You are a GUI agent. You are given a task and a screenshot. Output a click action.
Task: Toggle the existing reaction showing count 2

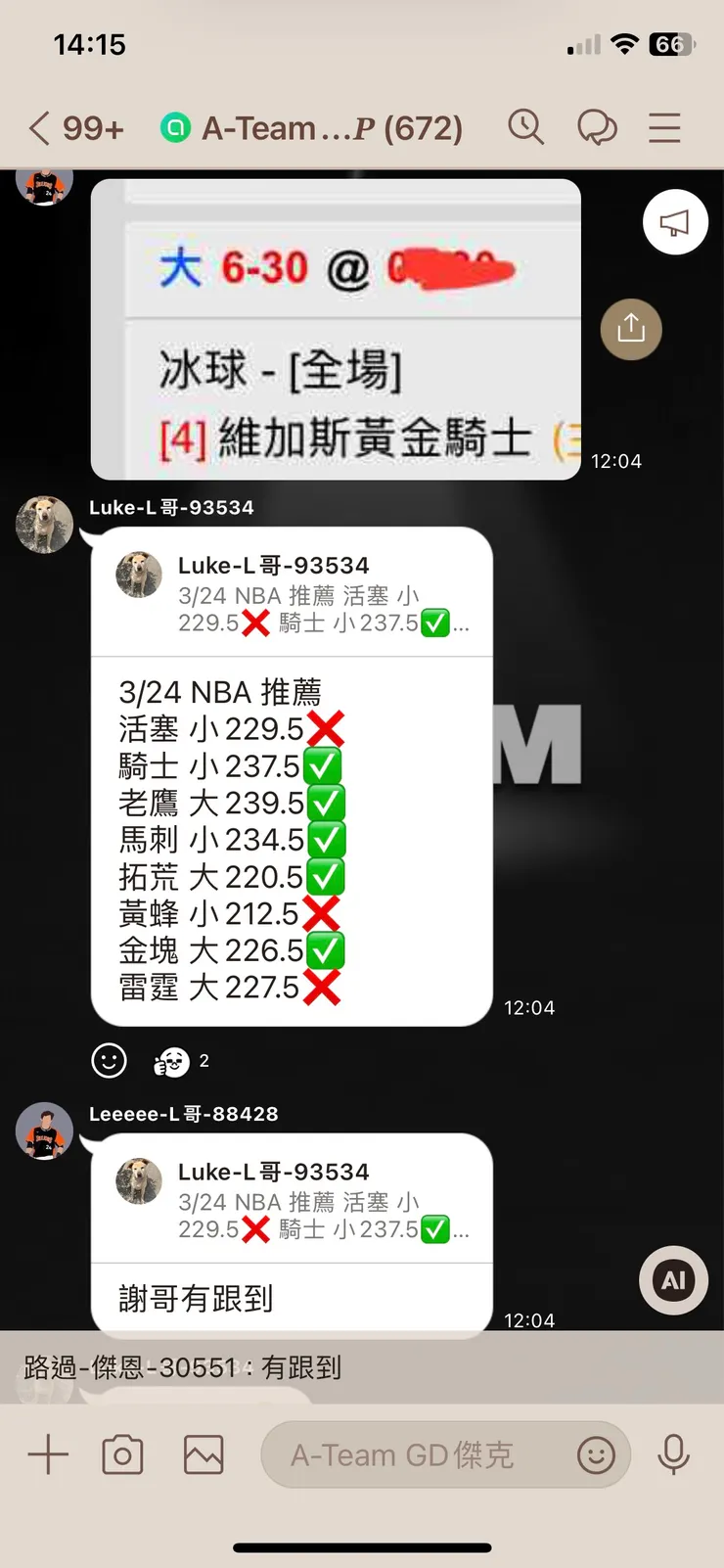(x=174, y=1060)
